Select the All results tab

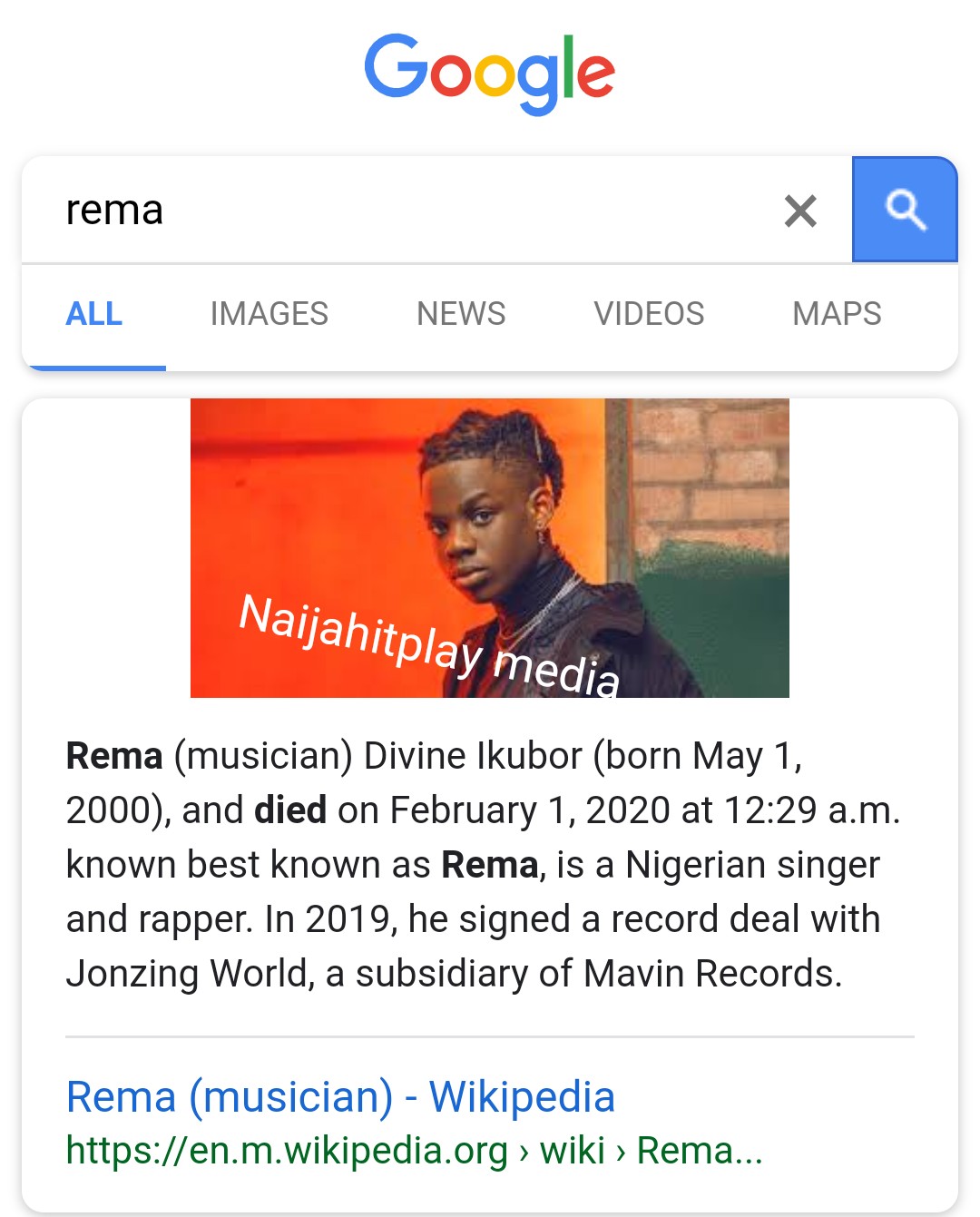click(94, 314)
